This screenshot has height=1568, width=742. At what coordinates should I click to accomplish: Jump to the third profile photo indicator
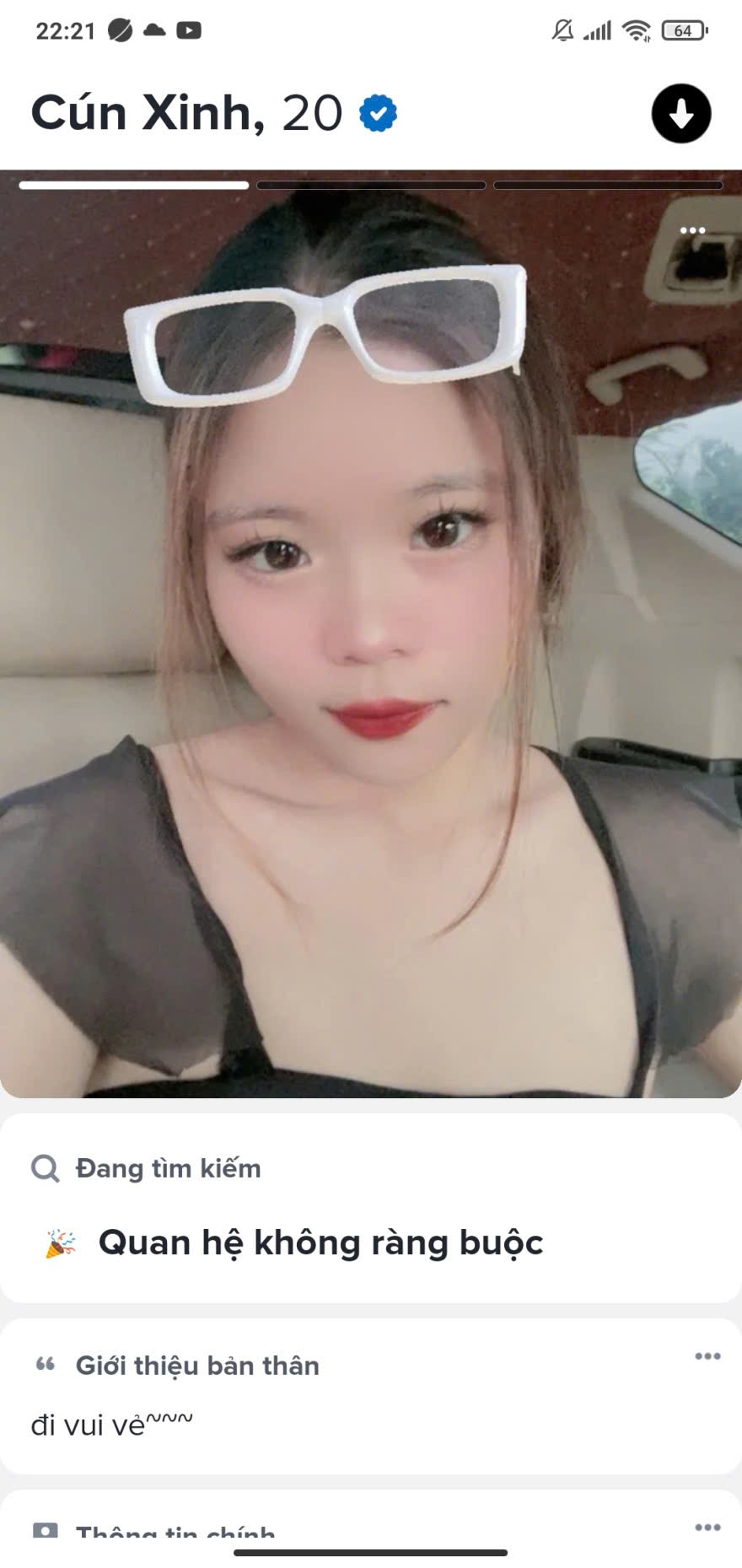pos(608,185)
